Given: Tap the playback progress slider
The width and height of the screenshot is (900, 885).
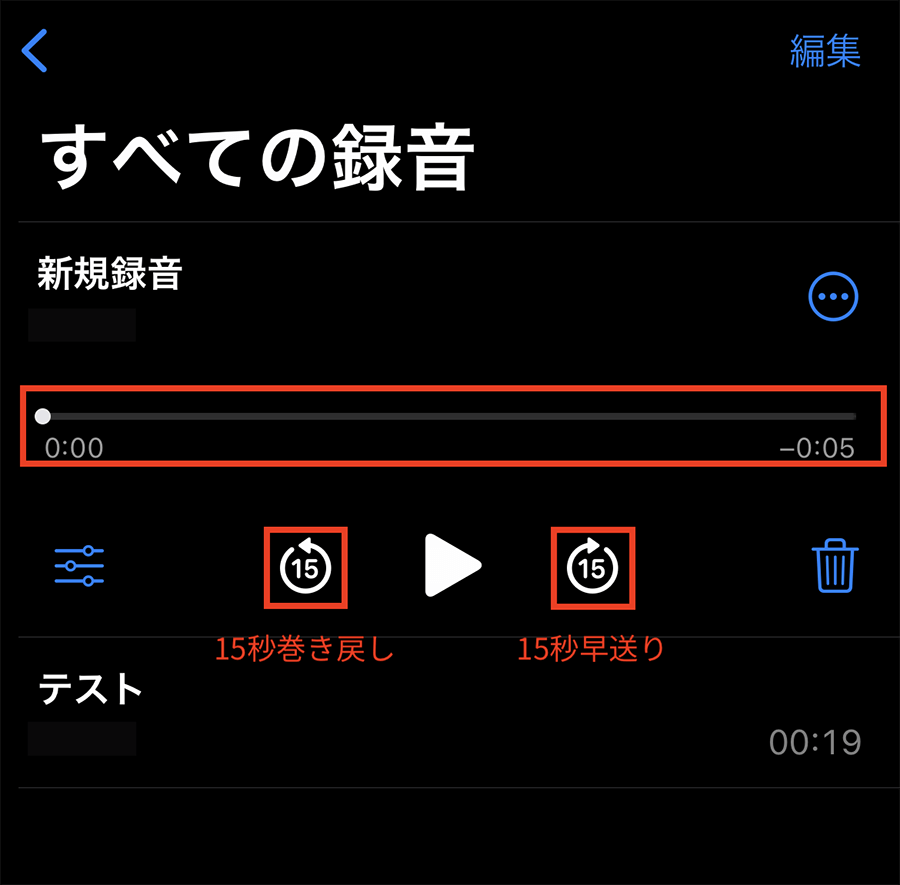Looking at the screenshot, I should pyautogui.click(x=450, y=416).
